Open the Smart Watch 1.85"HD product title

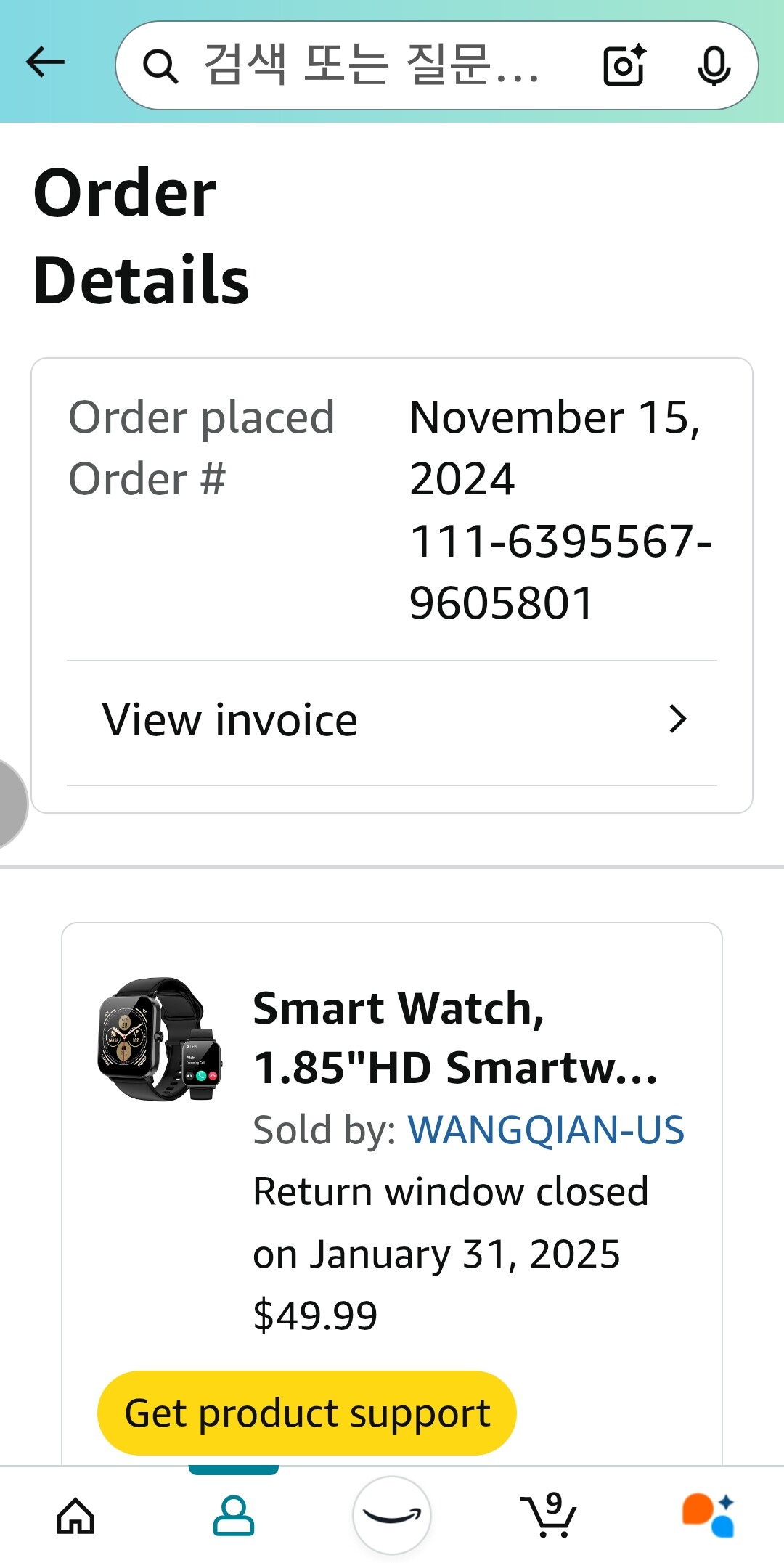(456, 1038)
